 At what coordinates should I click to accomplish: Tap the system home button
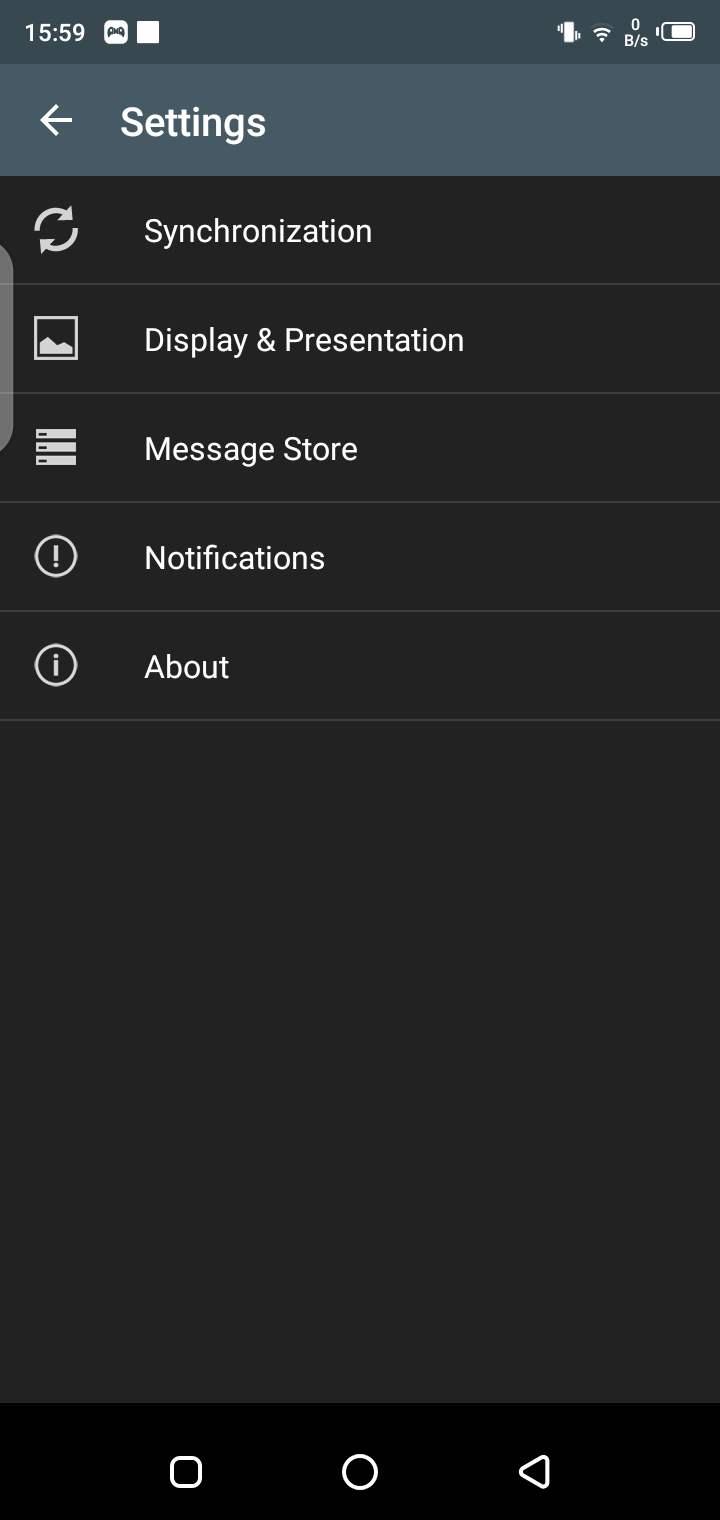360,1471
